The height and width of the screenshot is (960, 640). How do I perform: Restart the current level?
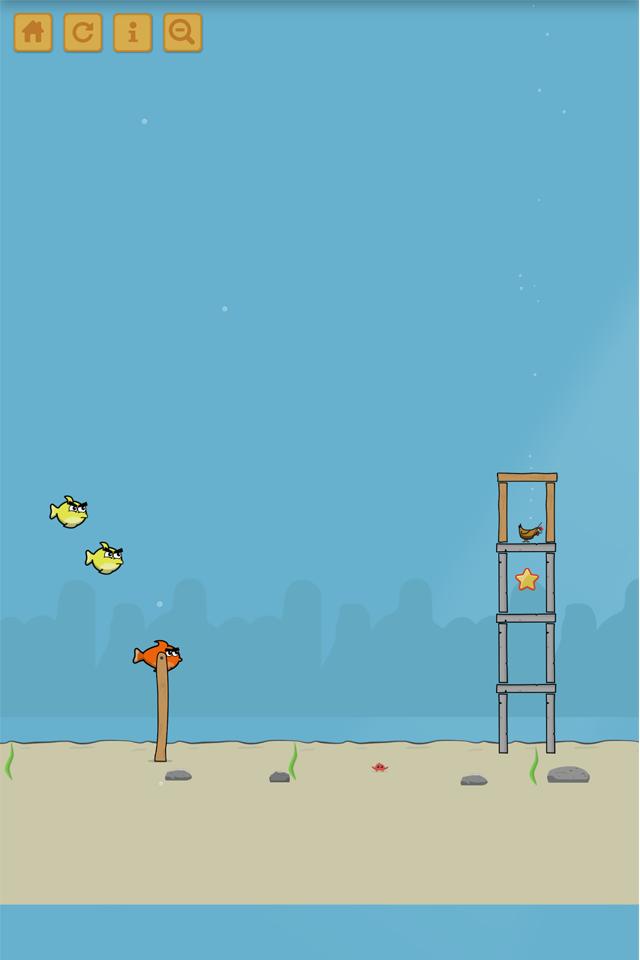pos(83,32)
